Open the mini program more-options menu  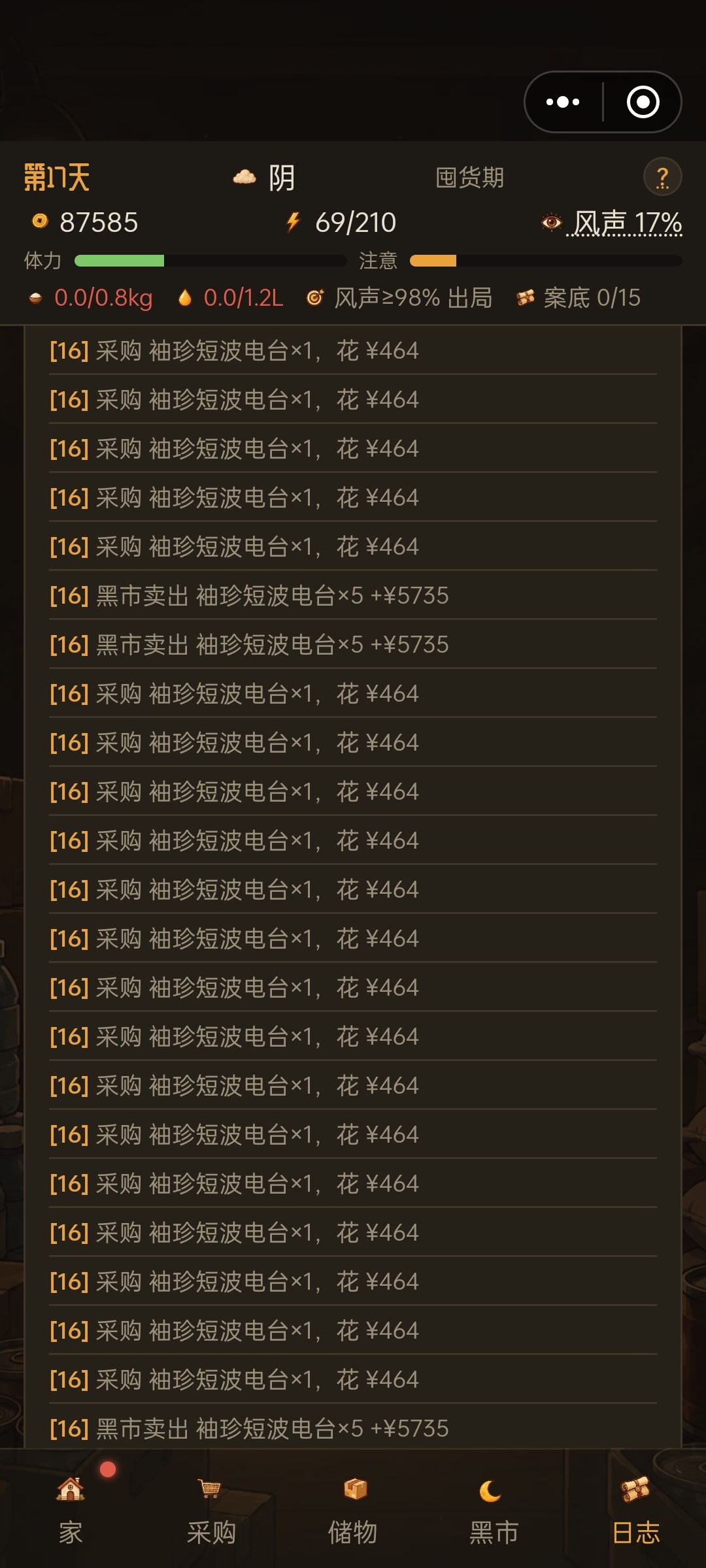point(563,102)
